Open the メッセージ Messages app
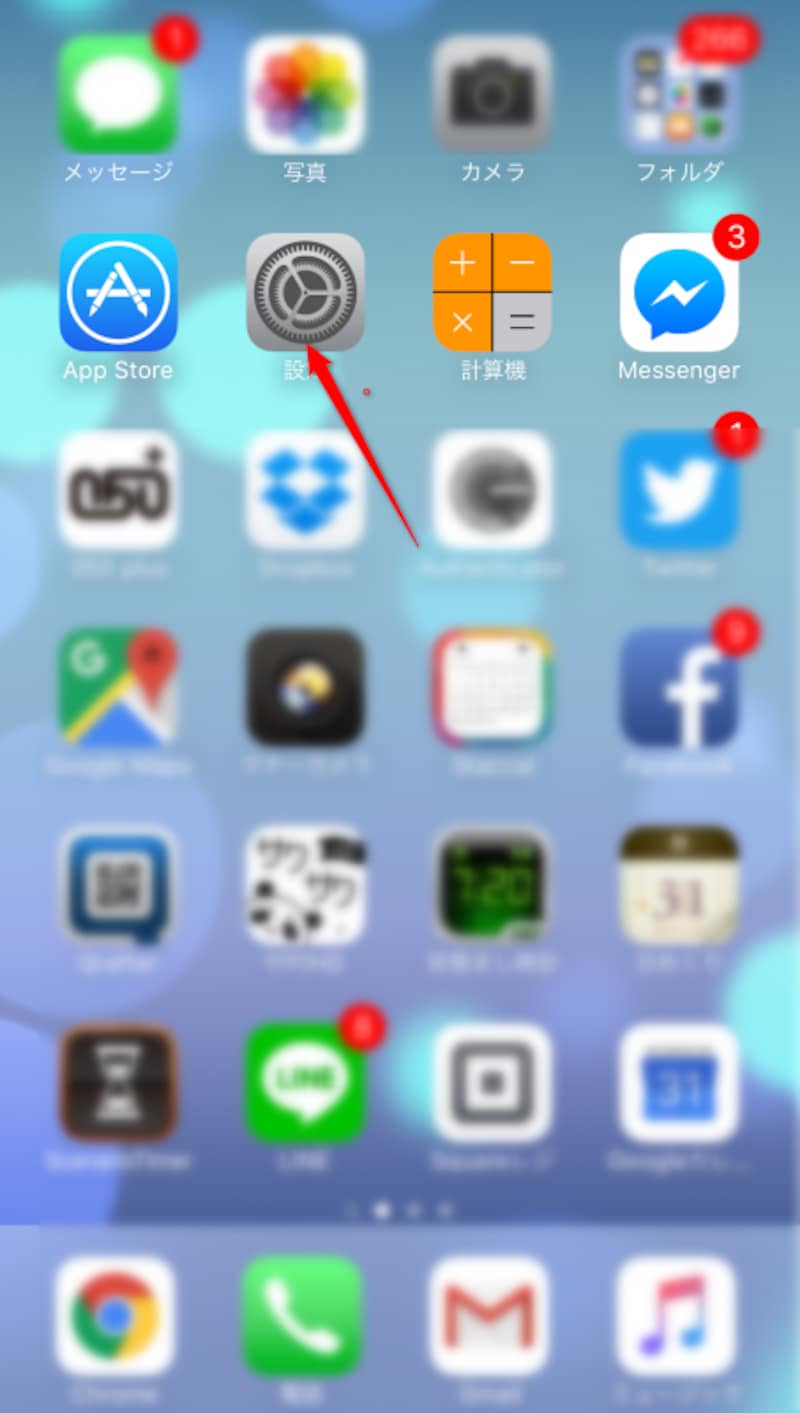The height and width of the screenshot is (1413, 800). (x=118, y=94)
